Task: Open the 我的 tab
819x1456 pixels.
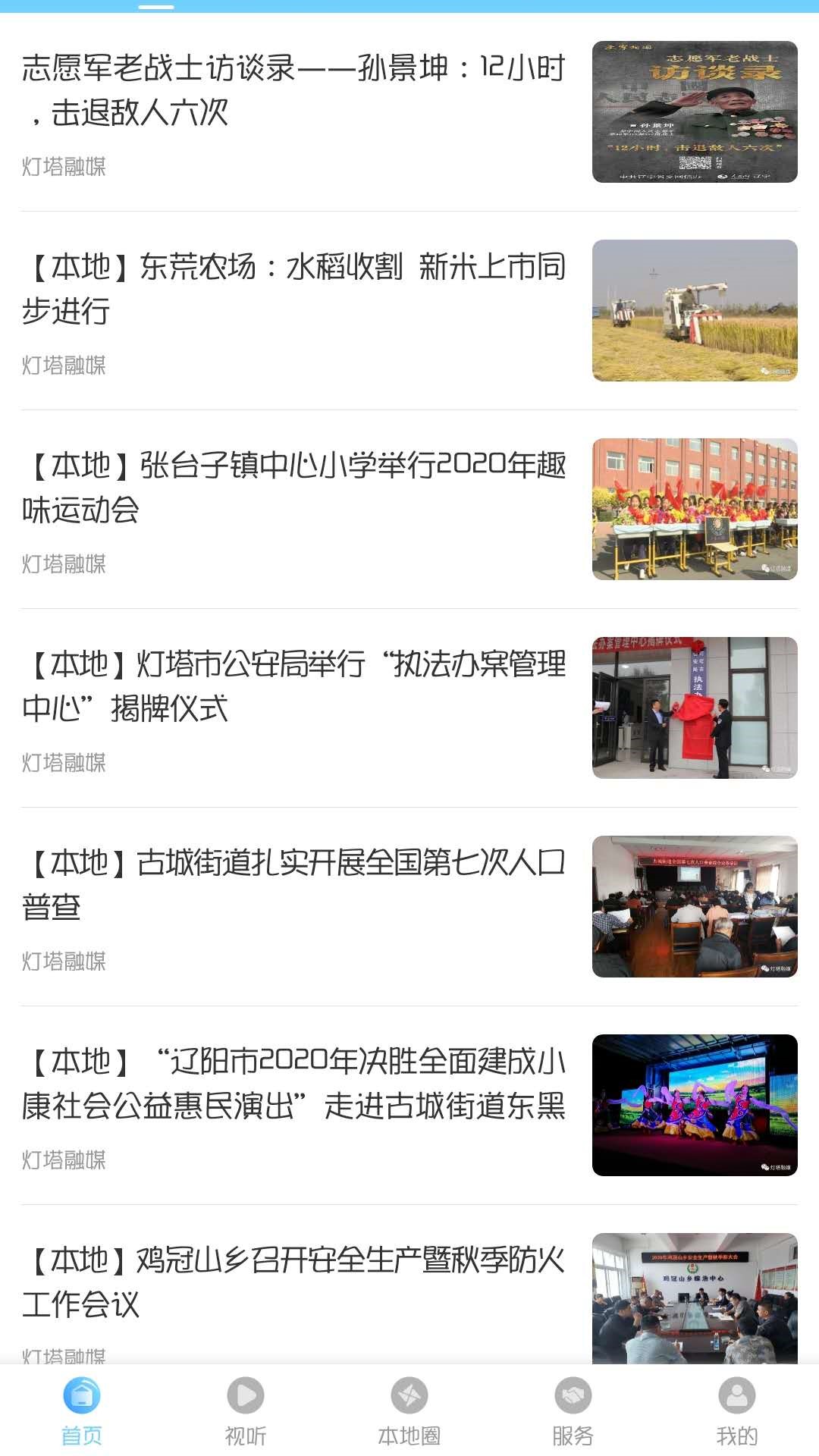Action: click(736, 1433)
